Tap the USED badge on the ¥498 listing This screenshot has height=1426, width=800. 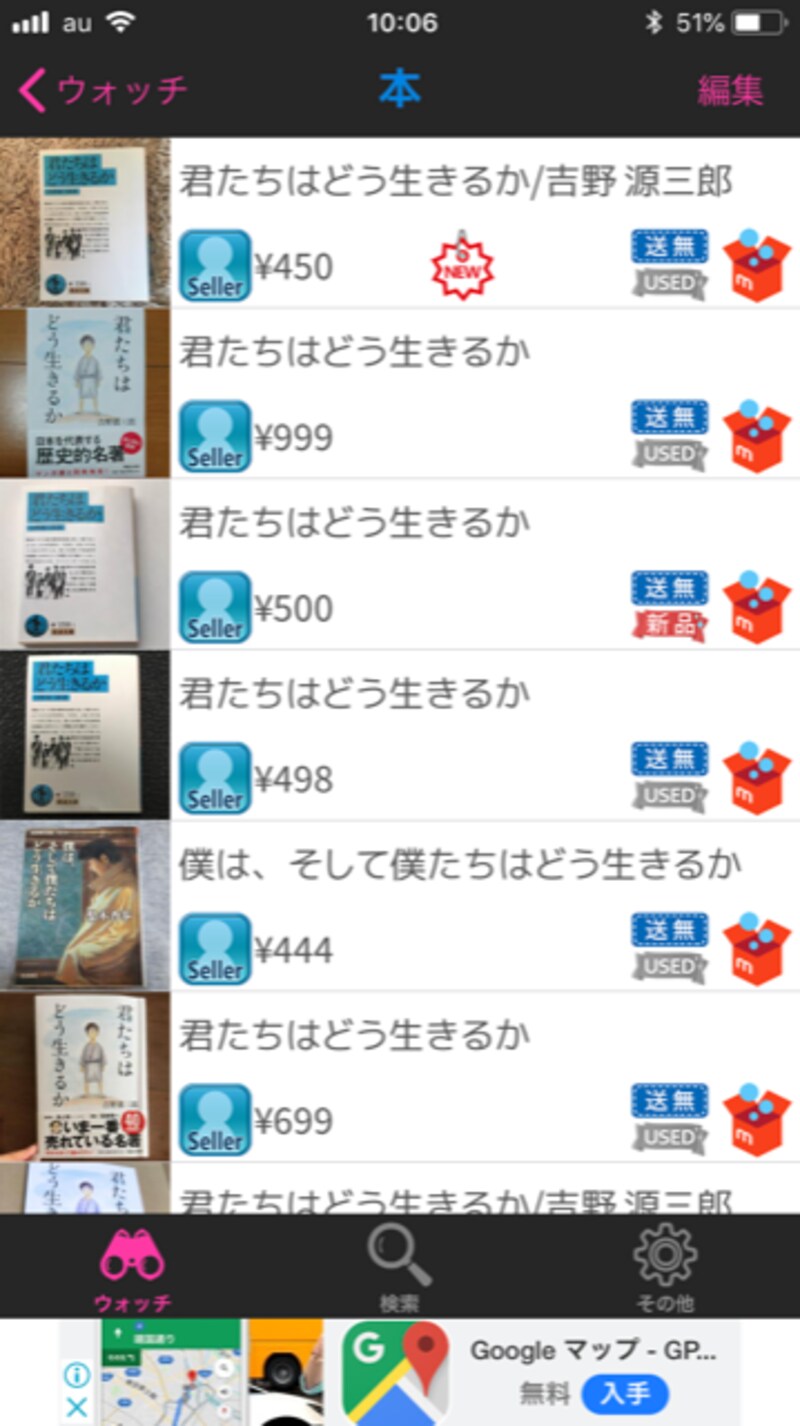click(x=668, y=791)
